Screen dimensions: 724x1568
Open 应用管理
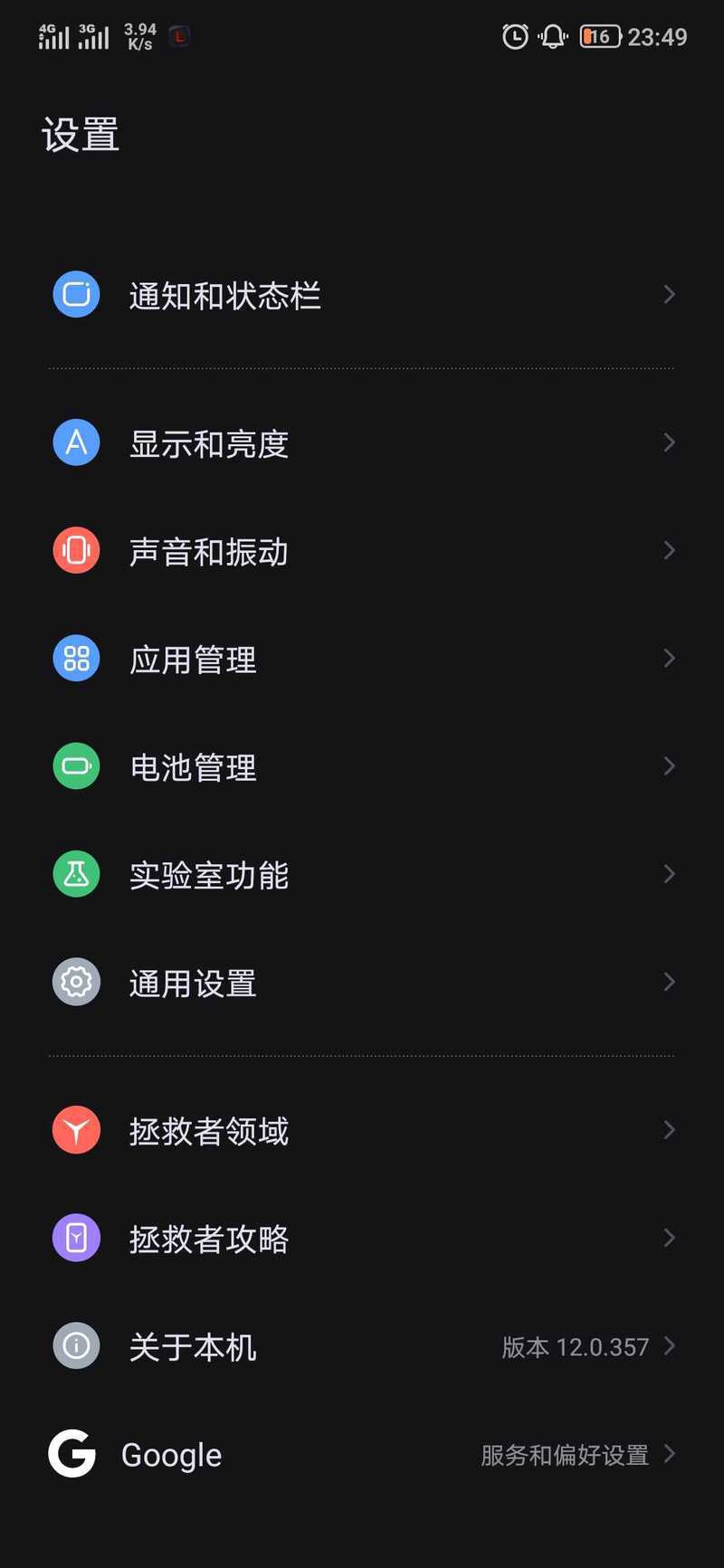point(362,659)
